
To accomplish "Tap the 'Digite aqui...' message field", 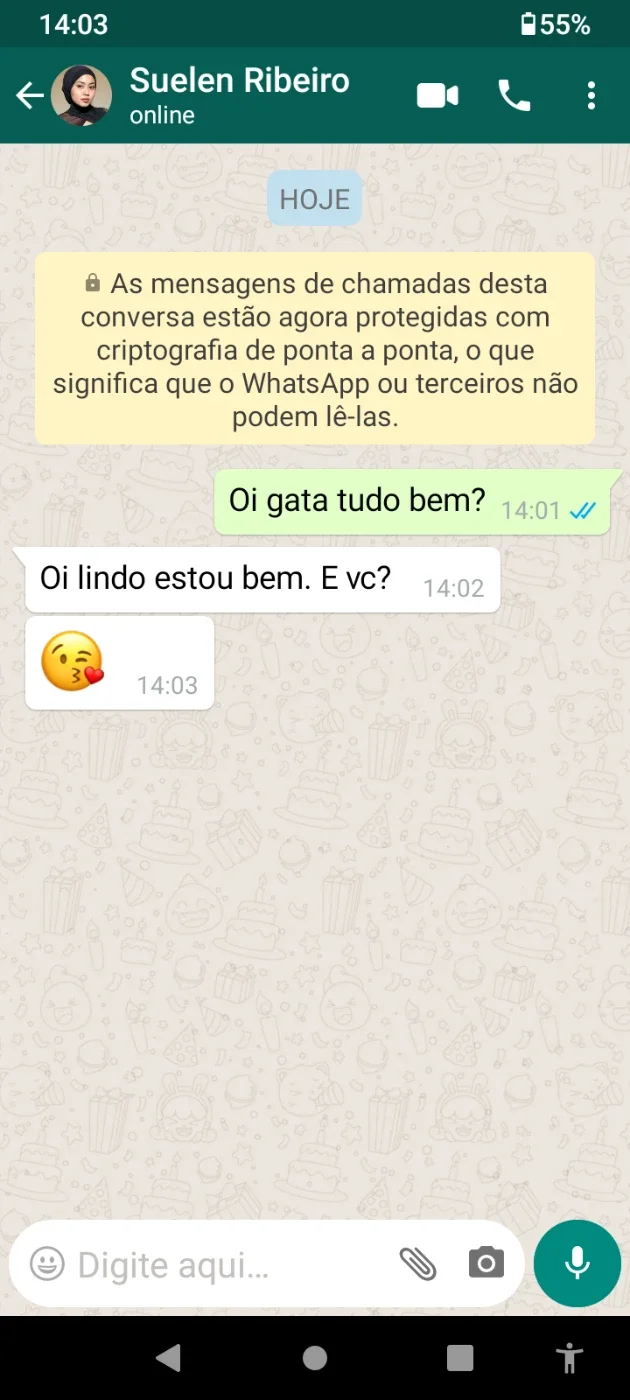I will tap(230, 1265).
